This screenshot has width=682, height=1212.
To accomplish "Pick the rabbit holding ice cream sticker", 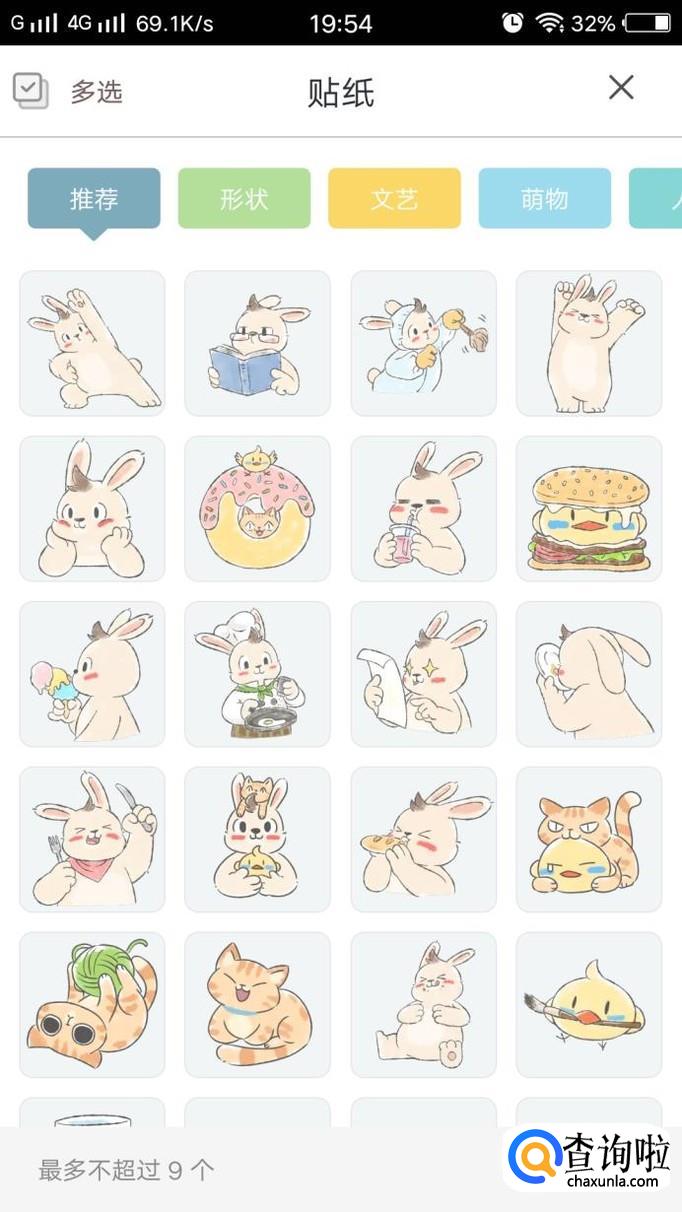I will (x=92, y=674).
